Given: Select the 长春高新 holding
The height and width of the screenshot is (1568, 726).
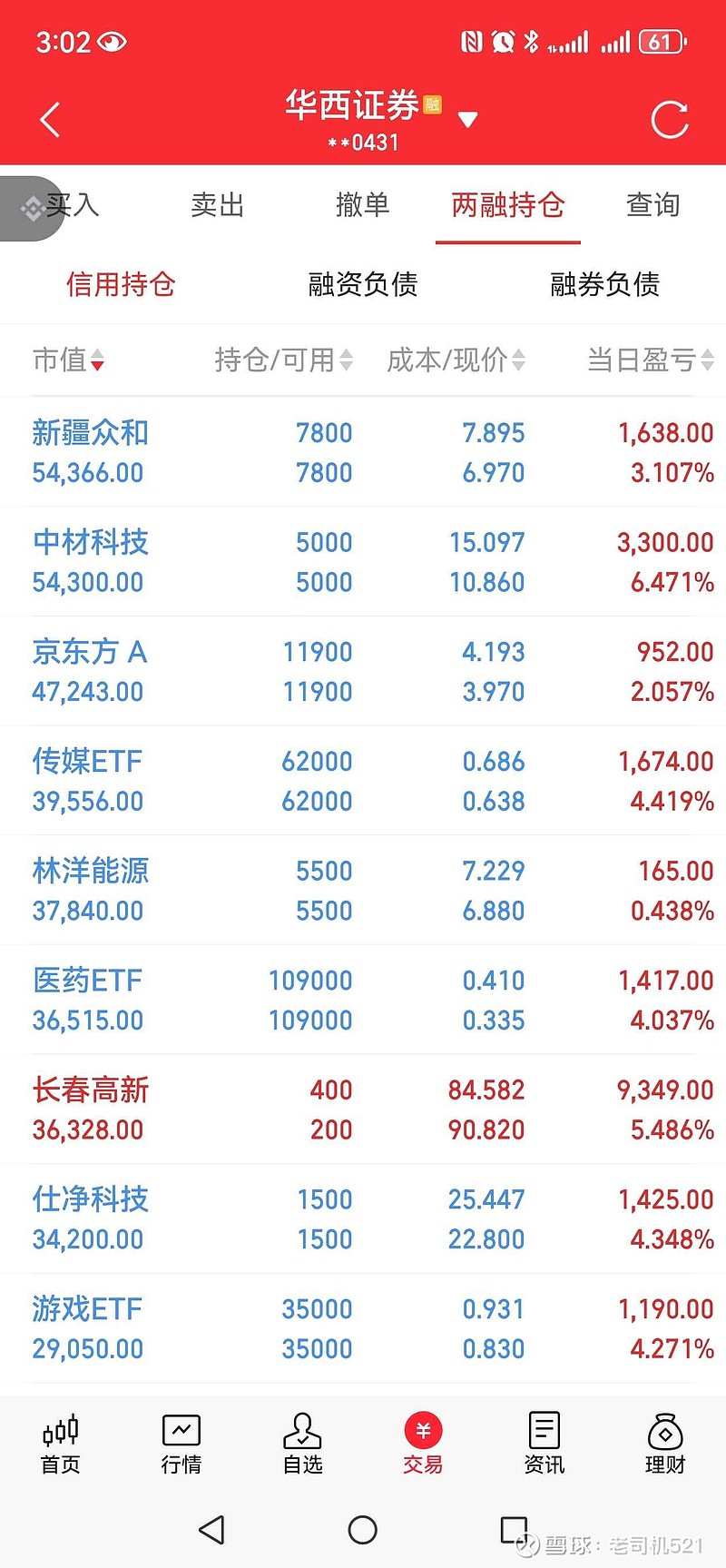Looking at the screenshot, I should pyautogui.click(x=363, y=1109).
